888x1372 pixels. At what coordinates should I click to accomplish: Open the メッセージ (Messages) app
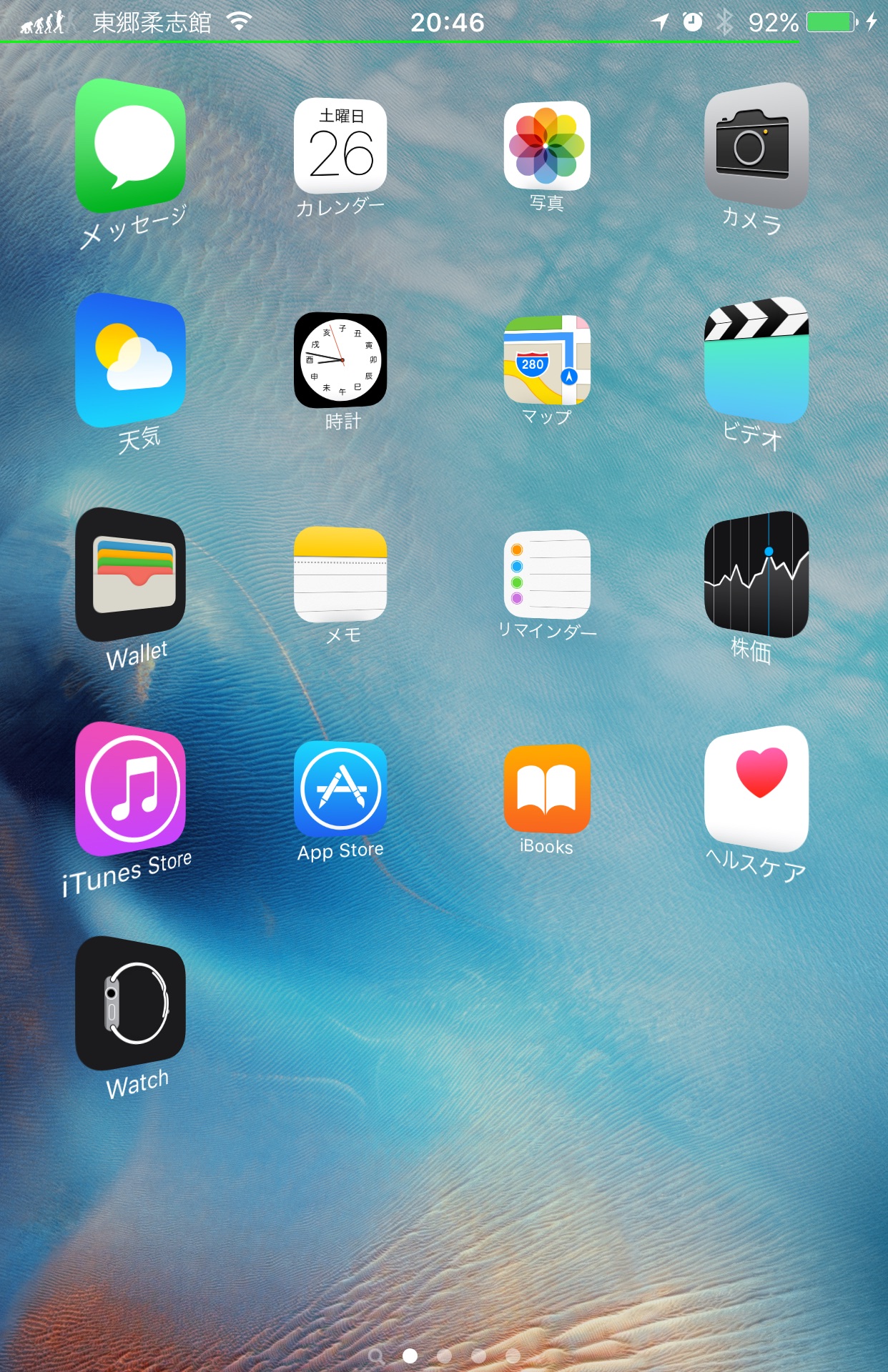pos(130,146)
